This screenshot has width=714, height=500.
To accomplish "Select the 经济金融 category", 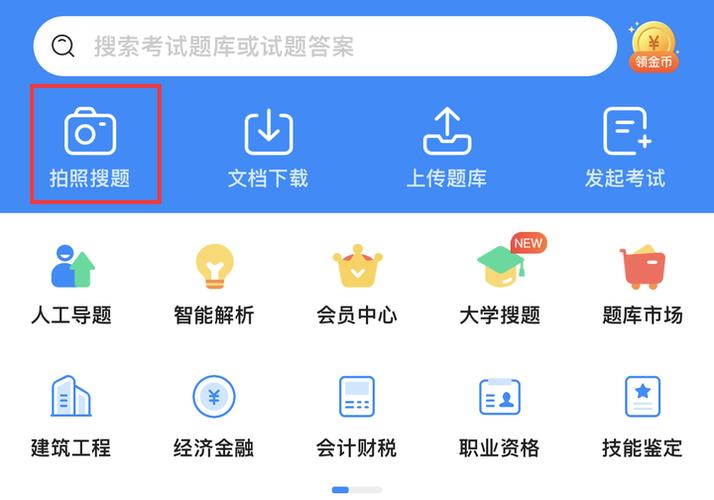I will (x=214, y=416).
